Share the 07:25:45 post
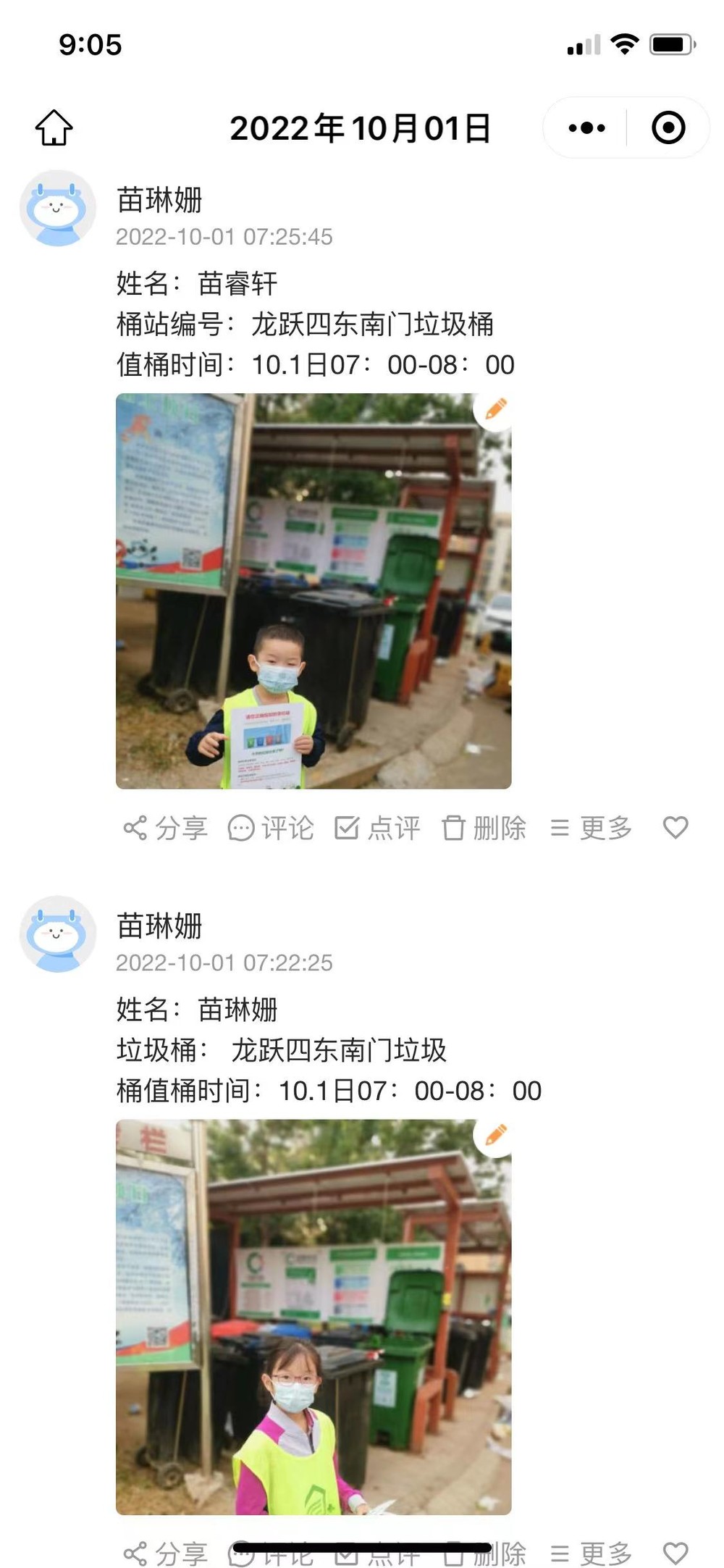Screen dimensions: 724x1568 coord(166,828)
